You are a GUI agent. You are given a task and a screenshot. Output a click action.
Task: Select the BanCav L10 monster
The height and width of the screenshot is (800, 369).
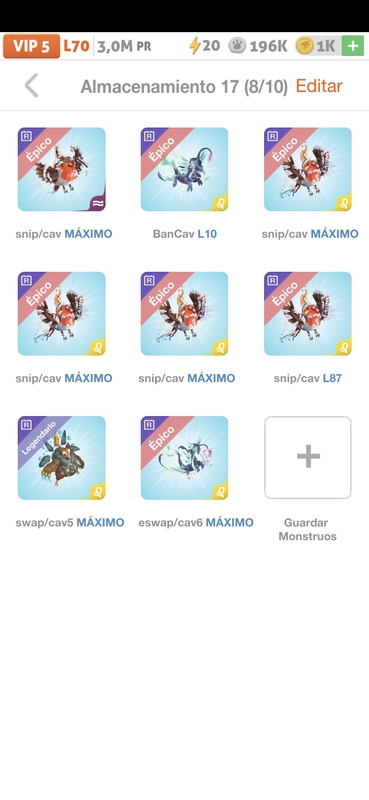pyautogui.click(x=184, y=169)
